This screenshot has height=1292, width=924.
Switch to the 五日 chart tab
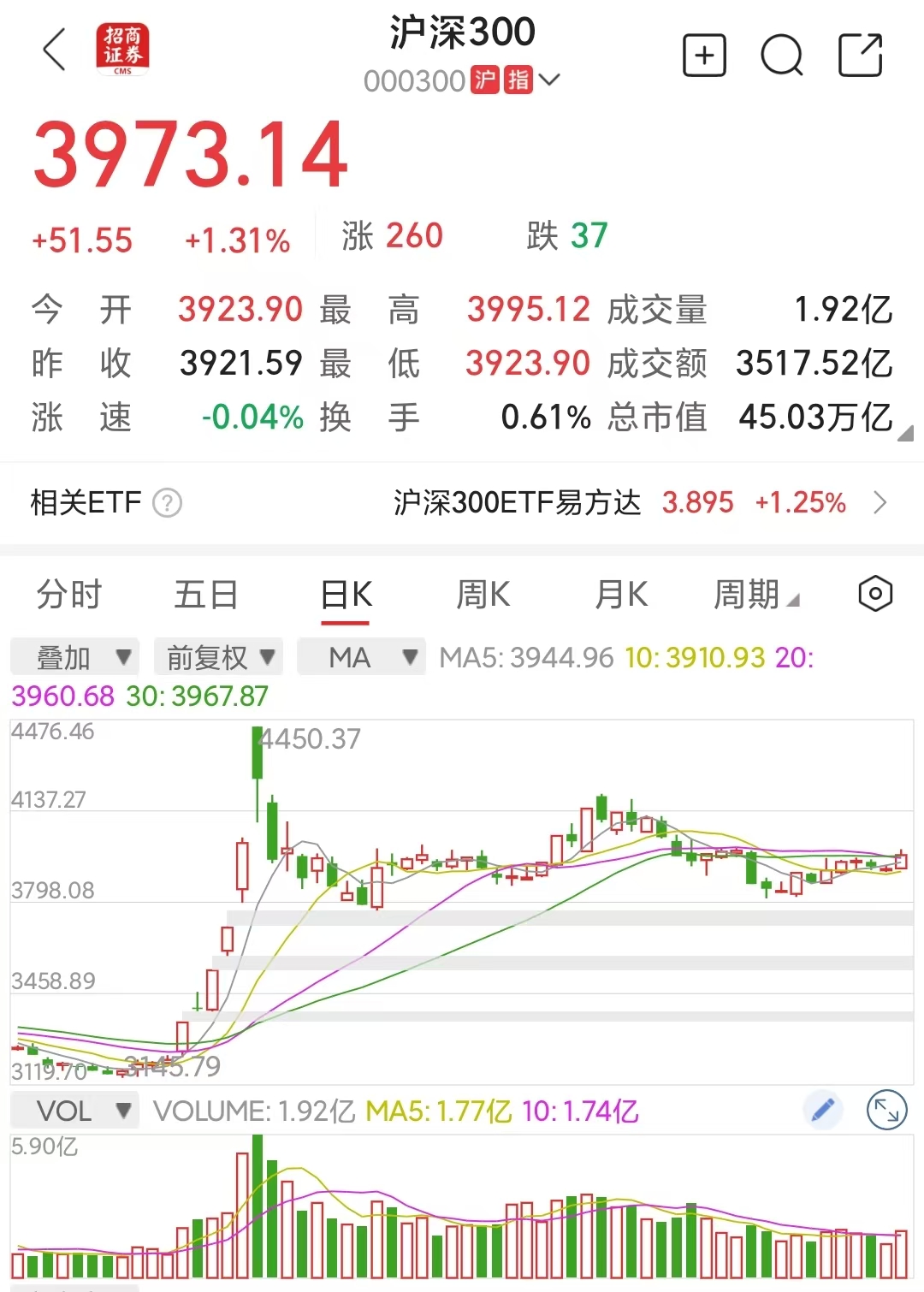(206, 594)
